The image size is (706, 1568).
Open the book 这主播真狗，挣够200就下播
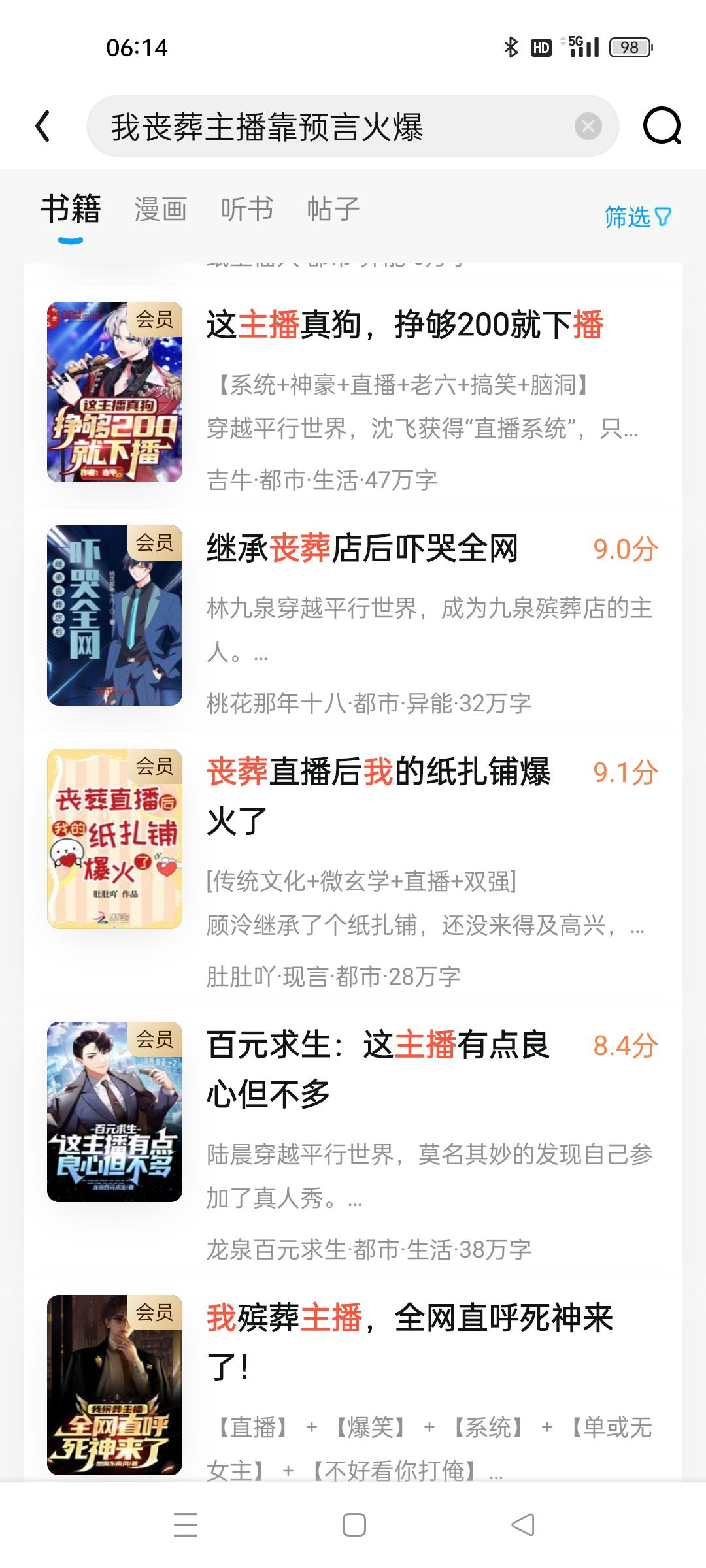click(404, 325)
